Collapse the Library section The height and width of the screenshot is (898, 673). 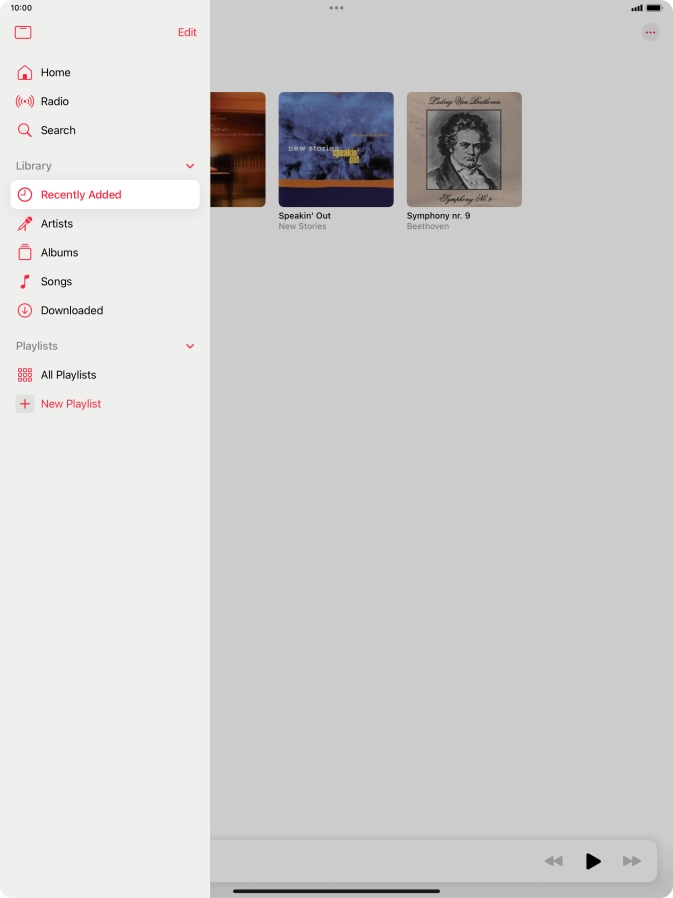click(190, 166)
